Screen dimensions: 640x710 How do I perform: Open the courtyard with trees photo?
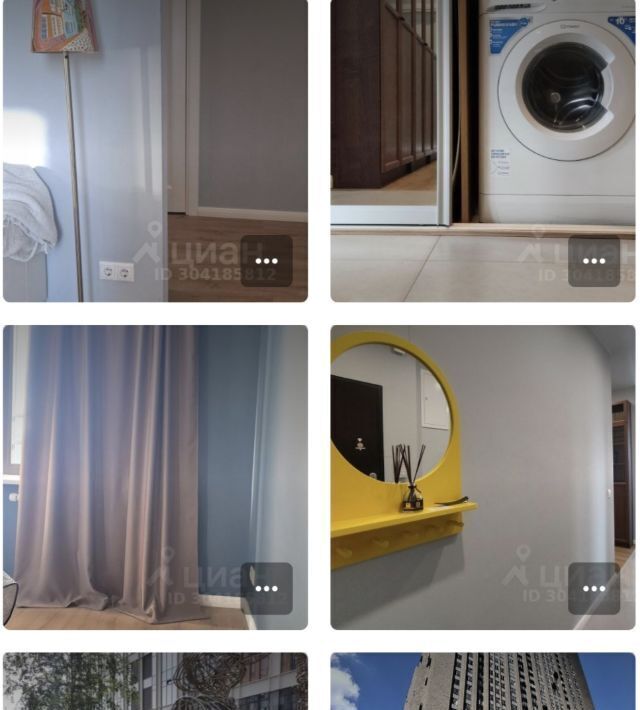[155, 683]
